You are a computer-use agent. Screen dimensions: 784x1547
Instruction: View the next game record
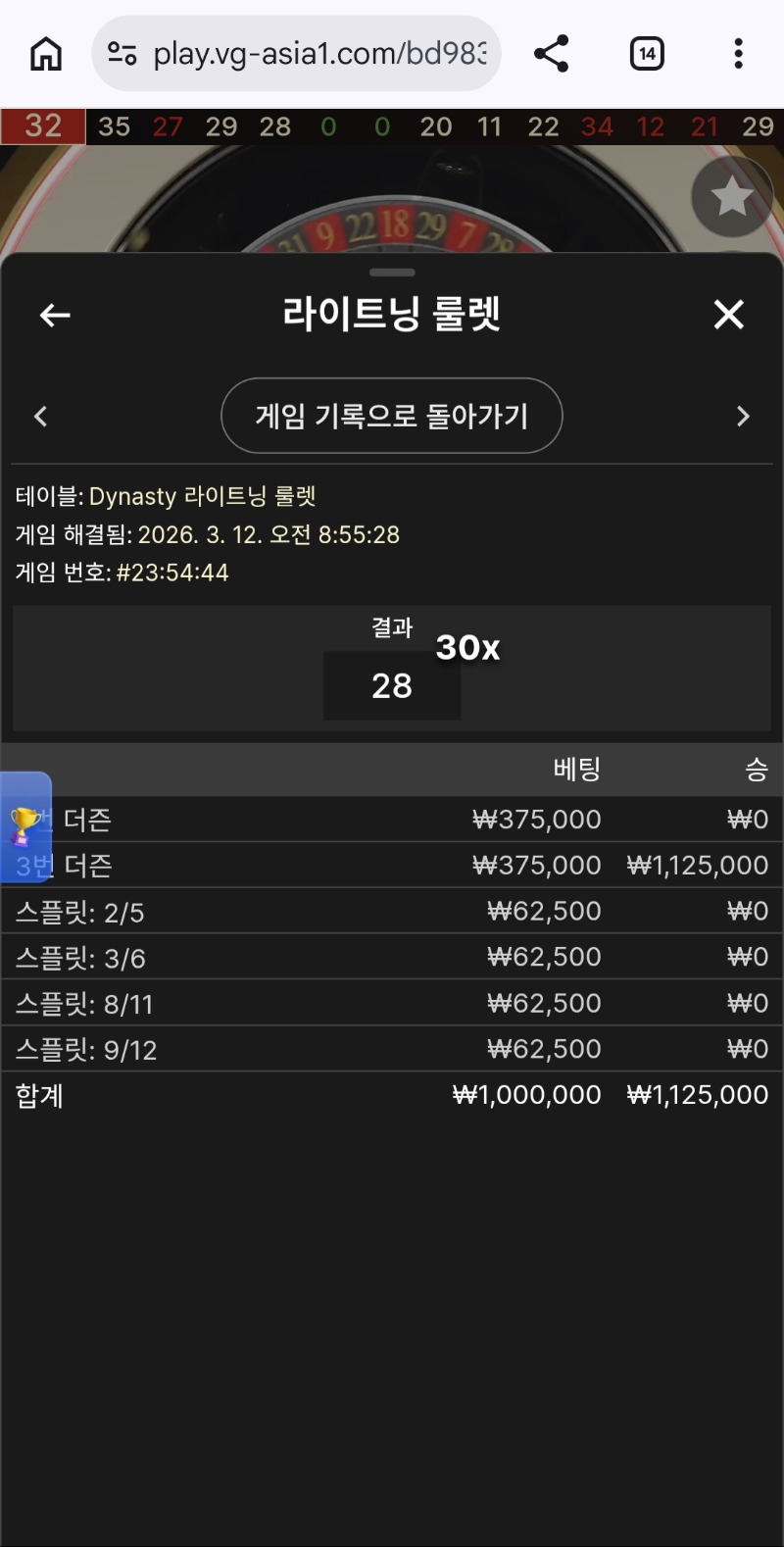pyautogui.click(x=743, y=417)
